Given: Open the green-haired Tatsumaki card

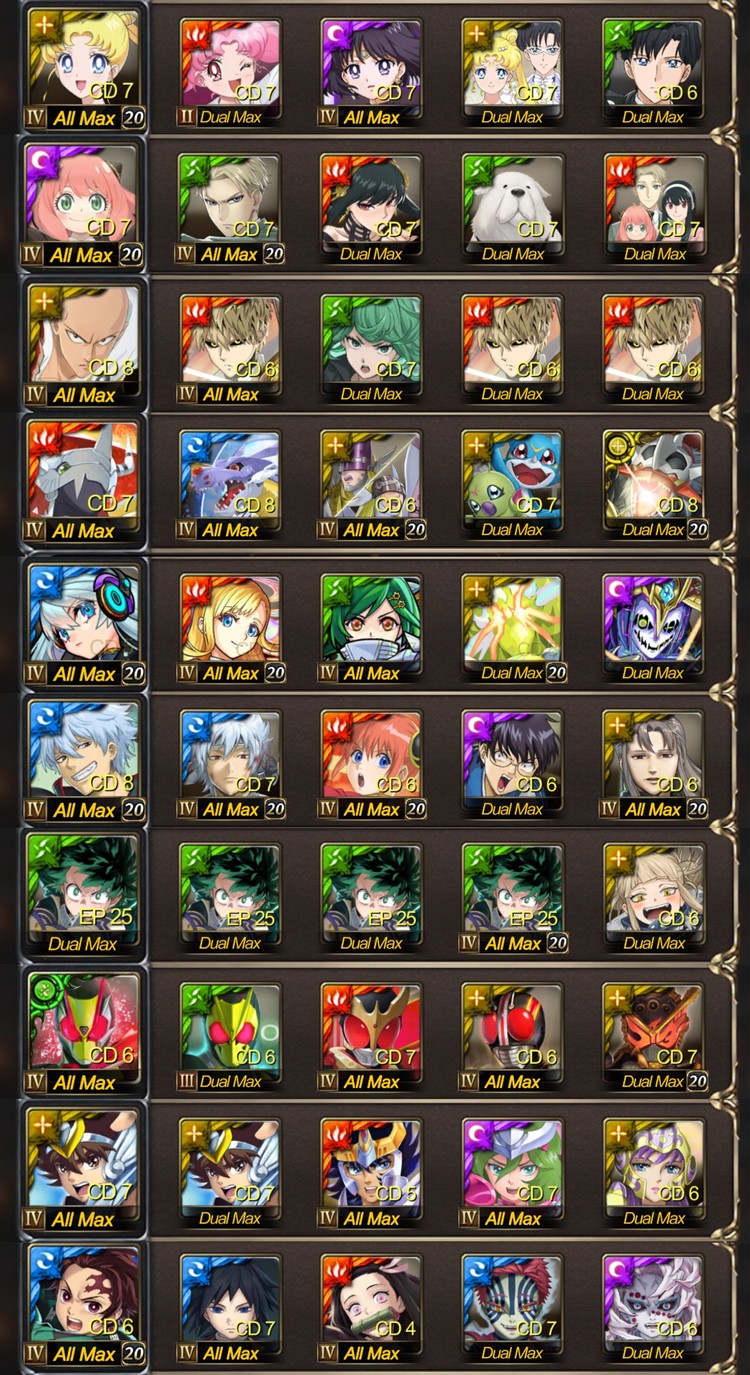Looking at the screenshot, I should [x=371, y=339].
